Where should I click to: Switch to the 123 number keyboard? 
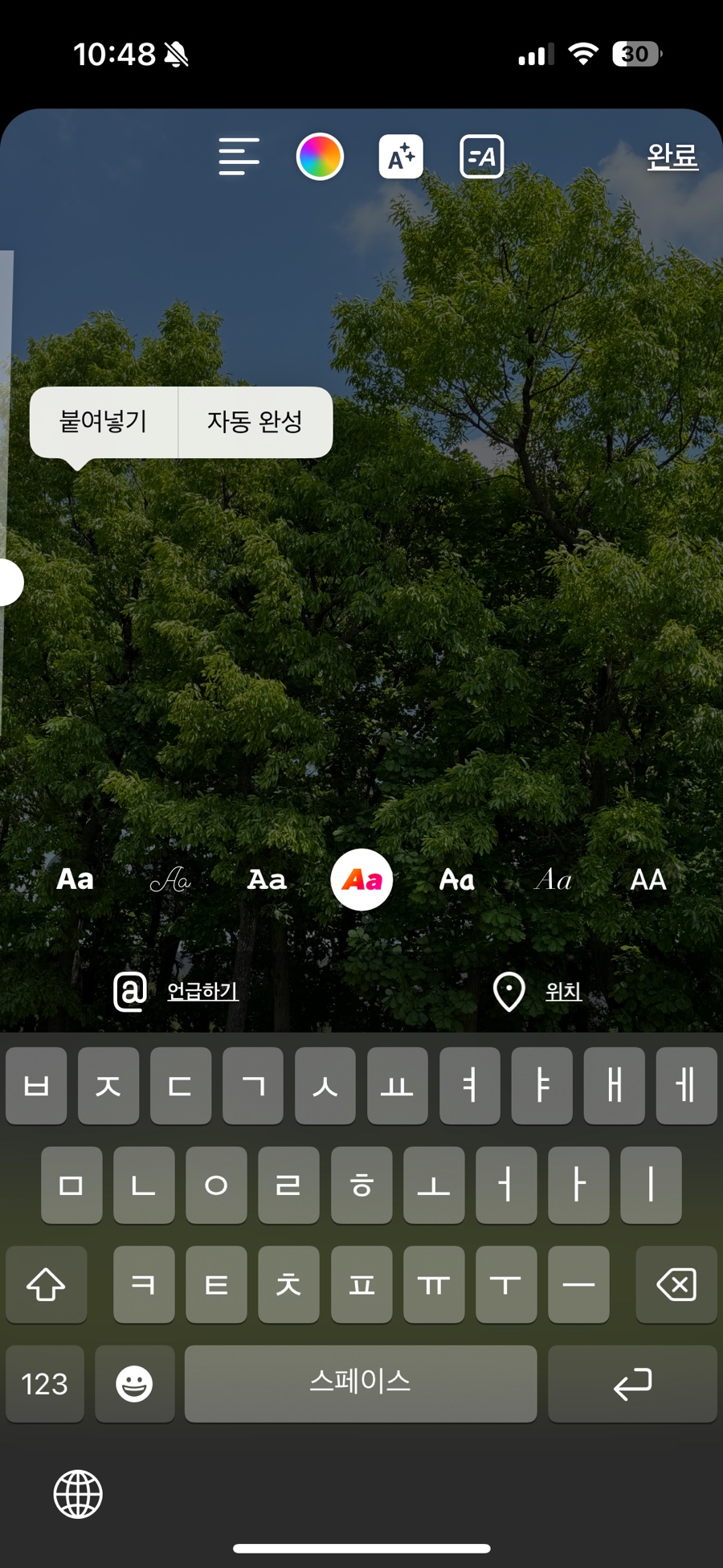(45, 1384)
